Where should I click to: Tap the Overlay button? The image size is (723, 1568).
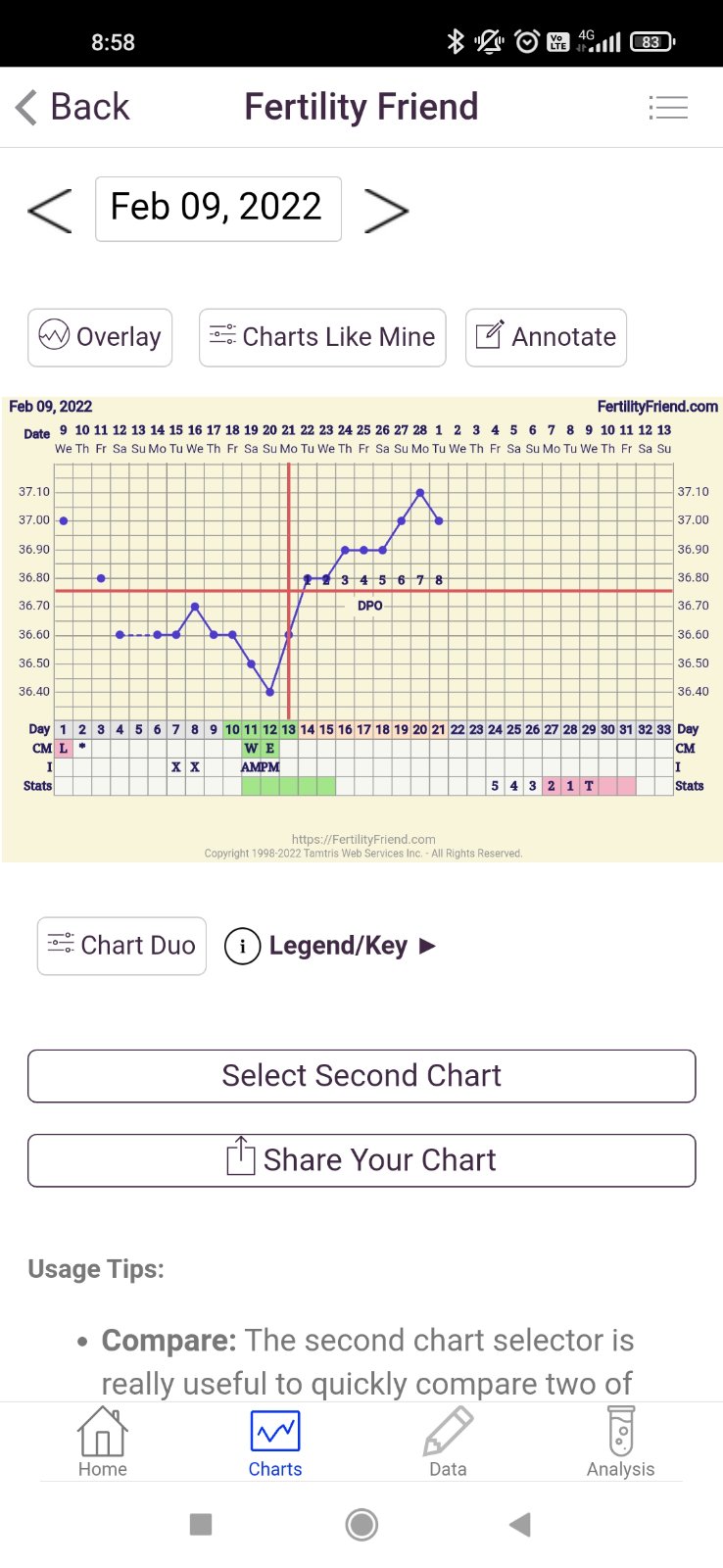point(100,337)
